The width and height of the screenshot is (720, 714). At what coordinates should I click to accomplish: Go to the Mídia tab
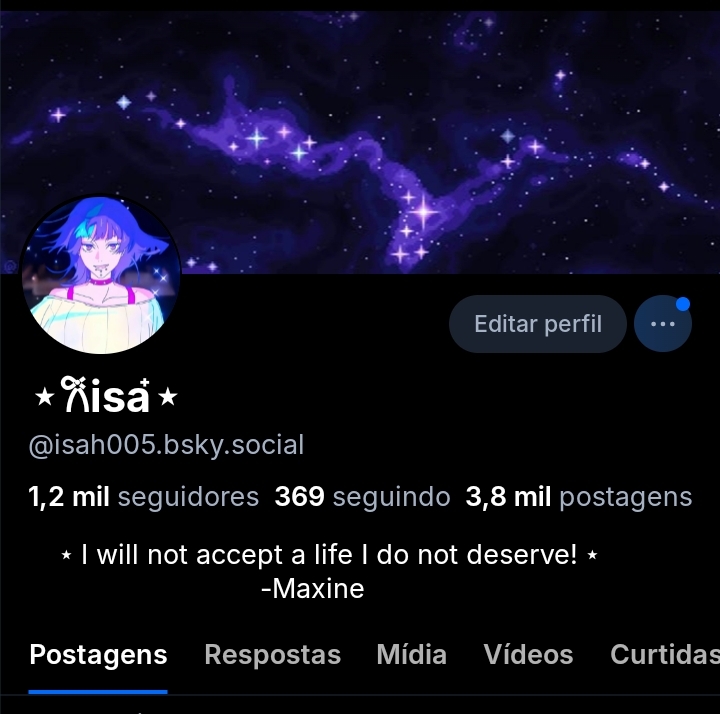pyautogui.click(x=411, y=655)
